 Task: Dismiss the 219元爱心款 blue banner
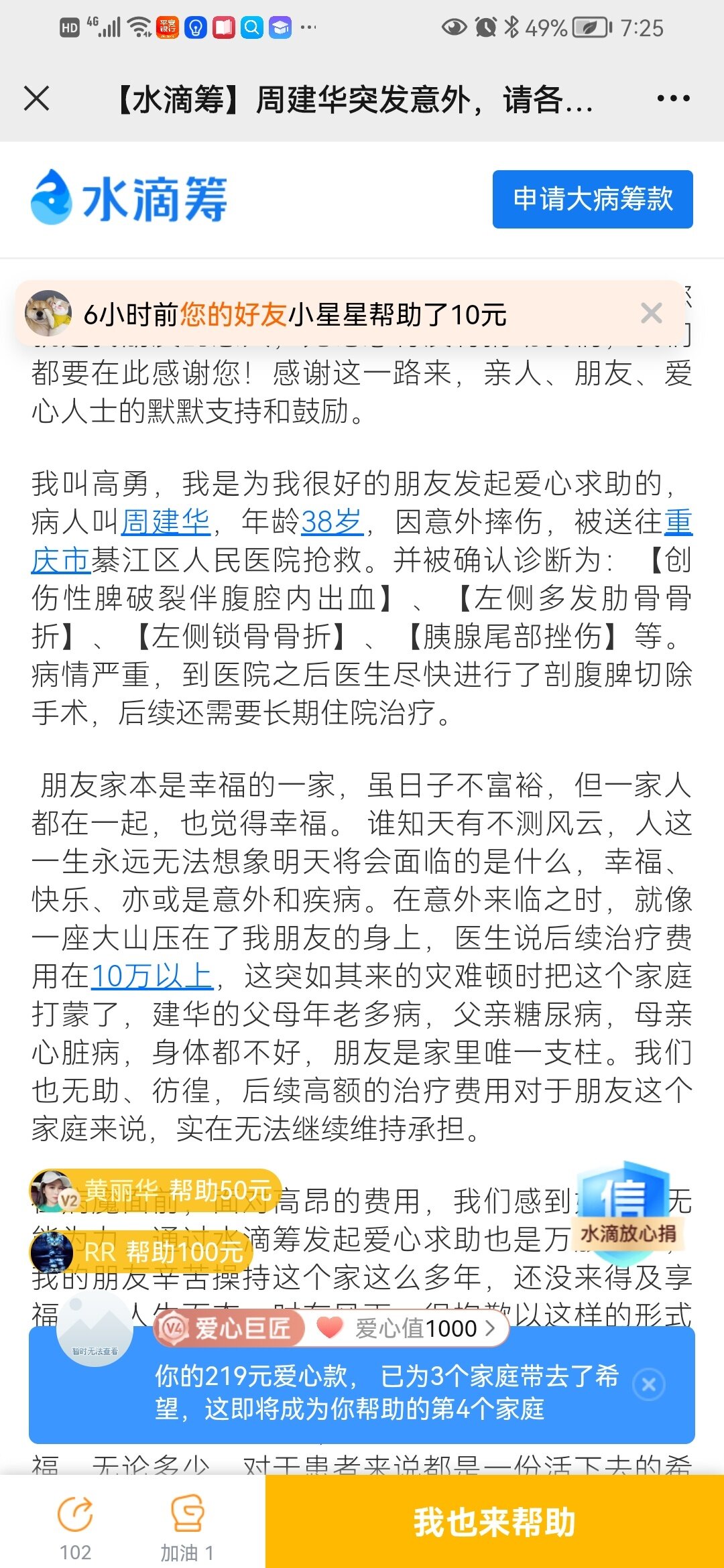coord(649,1384)
